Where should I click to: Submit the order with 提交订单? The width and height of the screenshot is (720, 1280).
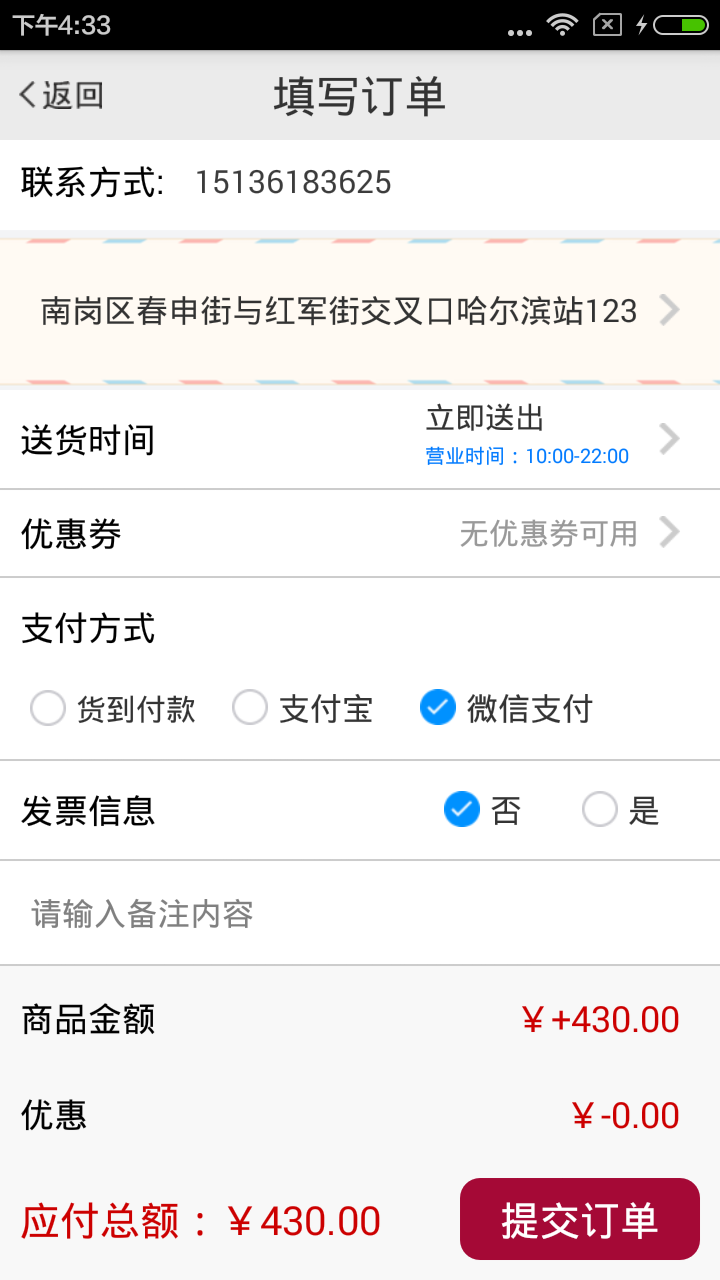(580, 1219)
